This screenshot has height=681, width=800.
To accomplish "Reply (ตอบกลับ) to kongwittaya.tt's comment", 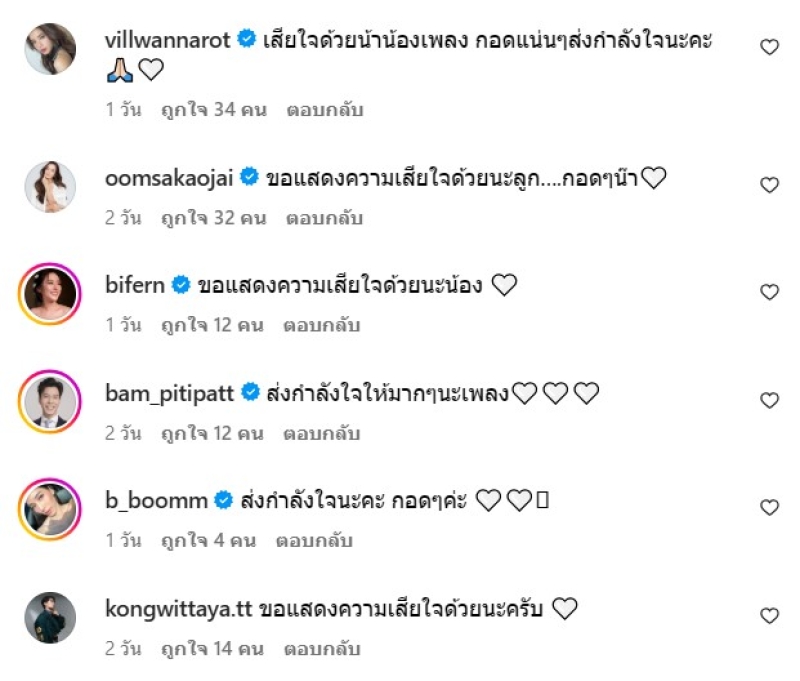I will [322, 648].
